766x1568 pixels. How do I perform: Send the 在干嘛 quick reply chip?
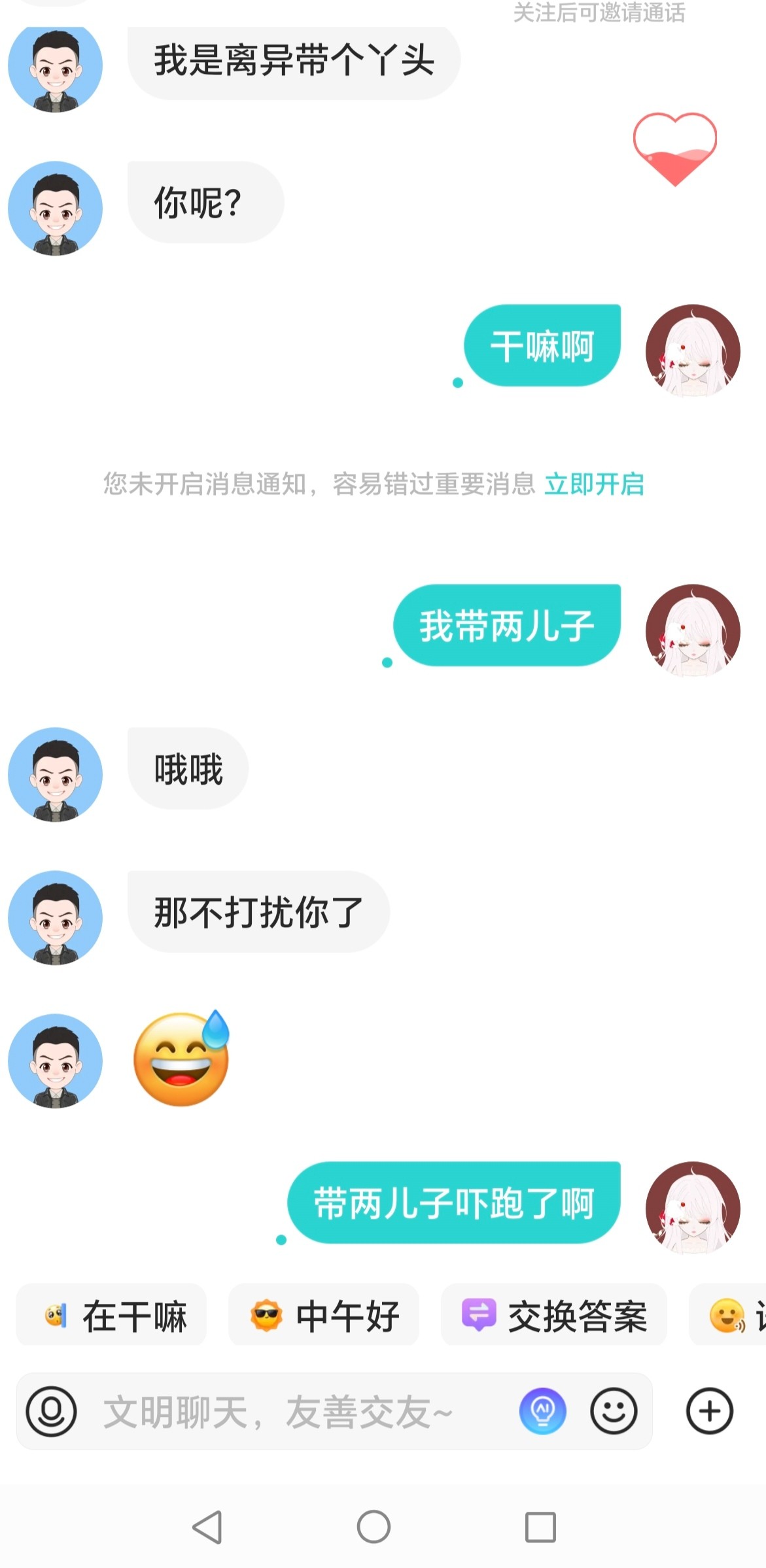click(111, 1315)
